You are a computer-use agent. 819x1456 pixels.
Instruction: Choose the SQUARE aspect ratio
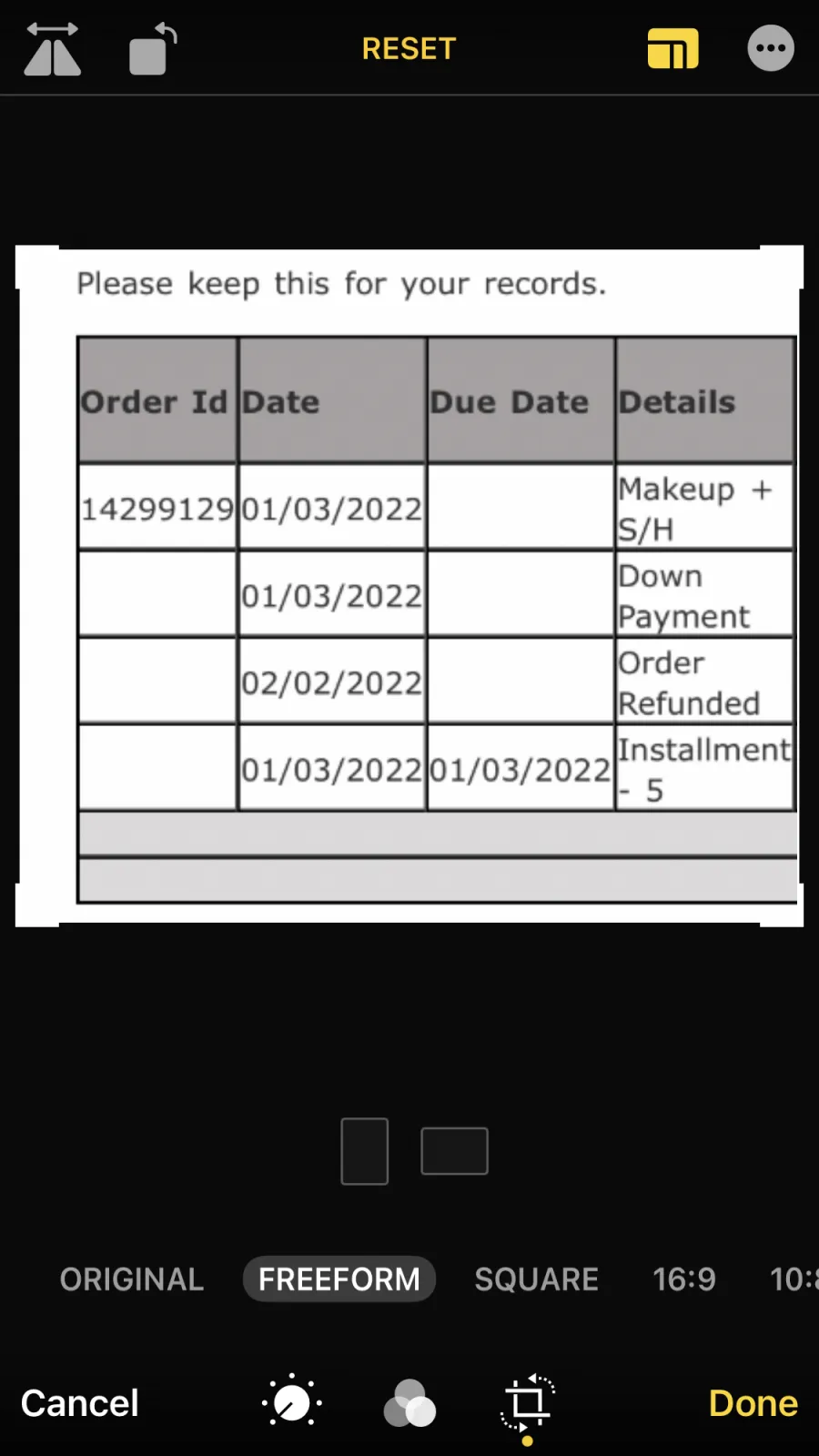537,1279
